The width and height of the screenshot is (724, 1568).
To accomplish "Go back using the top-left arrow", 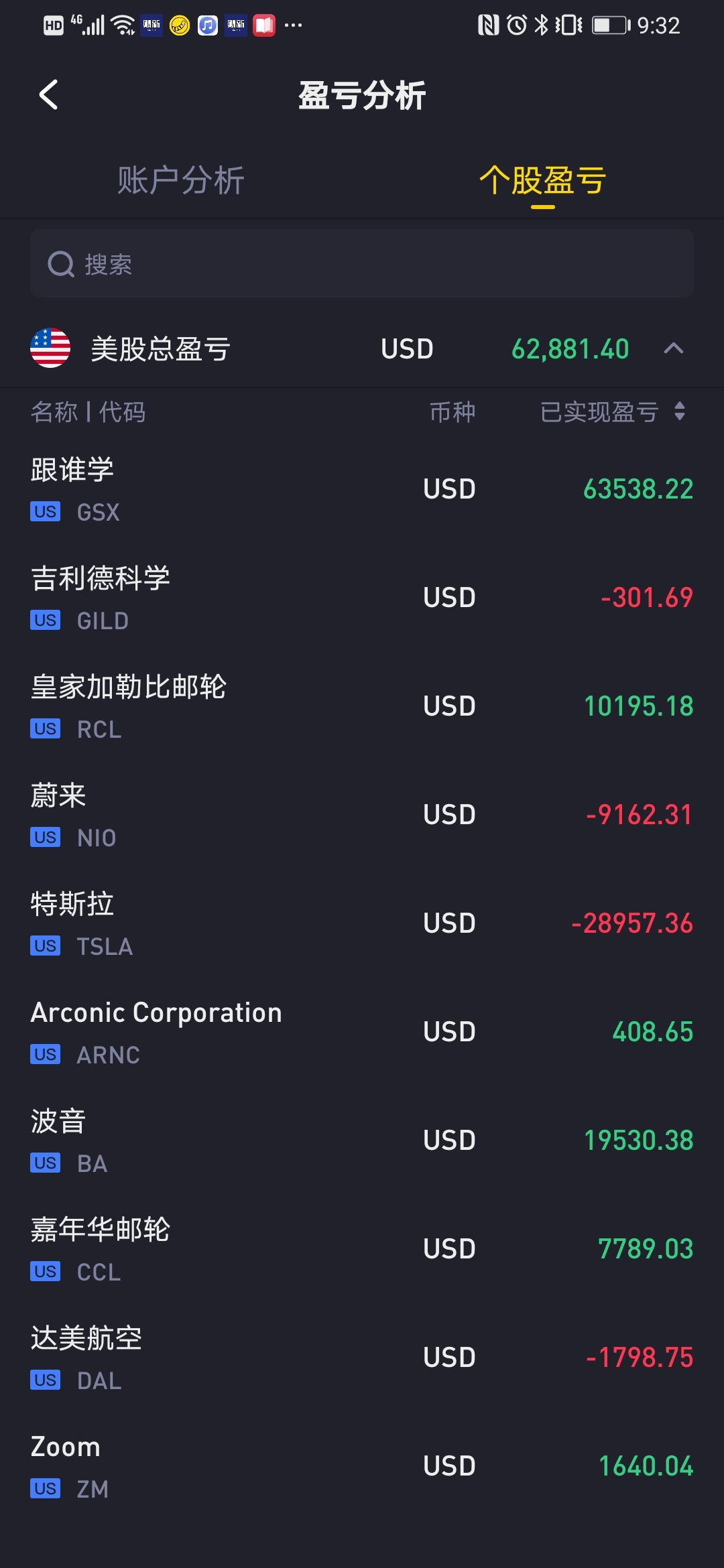I will click(48, 94).
